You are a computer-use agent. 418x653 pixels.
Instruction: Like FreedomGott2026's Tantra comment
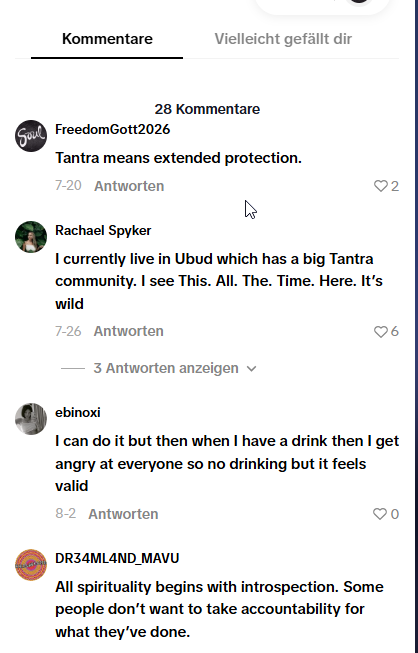click(x=381, y=186)
